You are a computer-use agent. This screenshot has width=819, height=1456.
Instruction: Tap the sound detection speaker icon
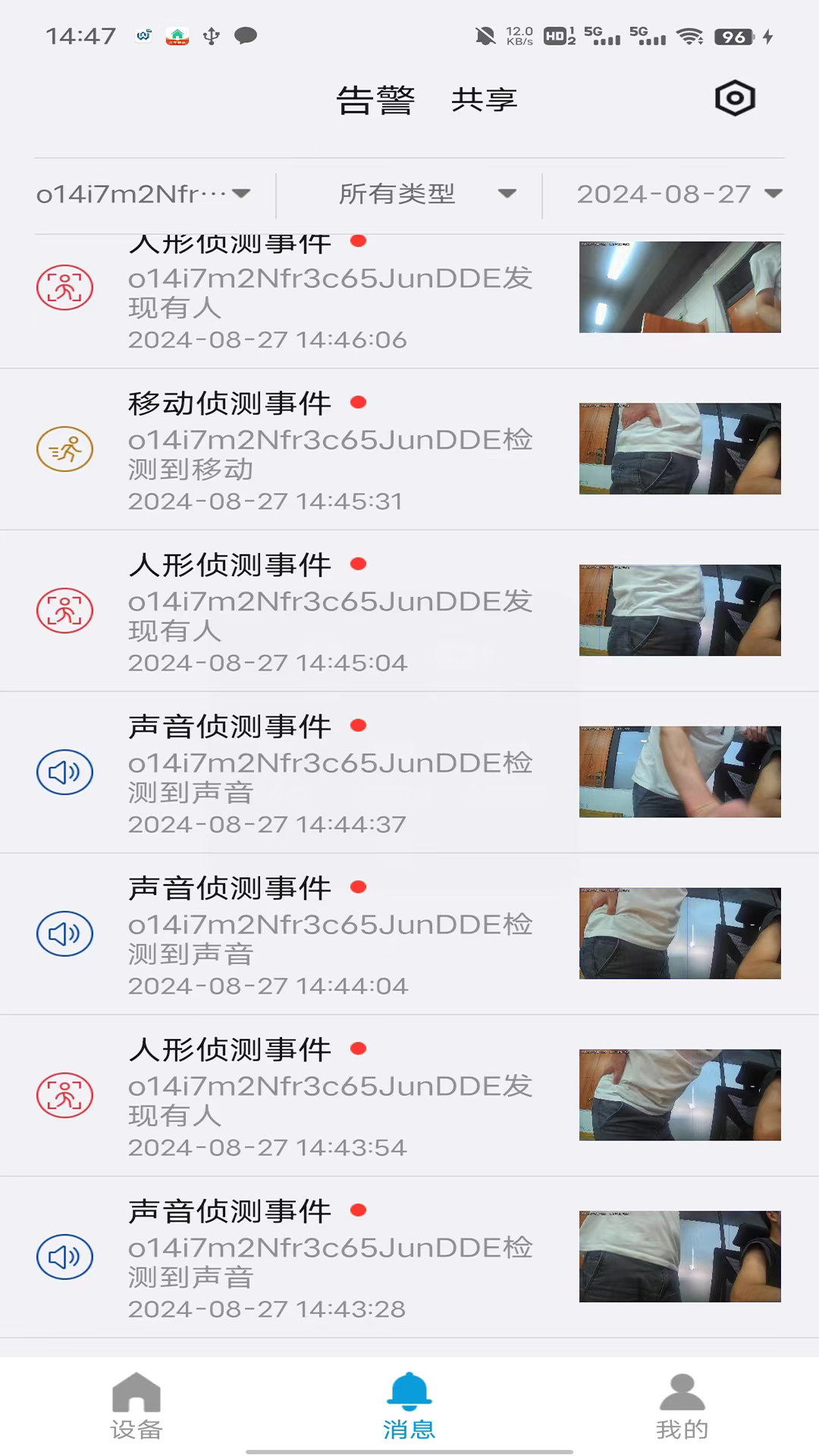pos(64,772)
